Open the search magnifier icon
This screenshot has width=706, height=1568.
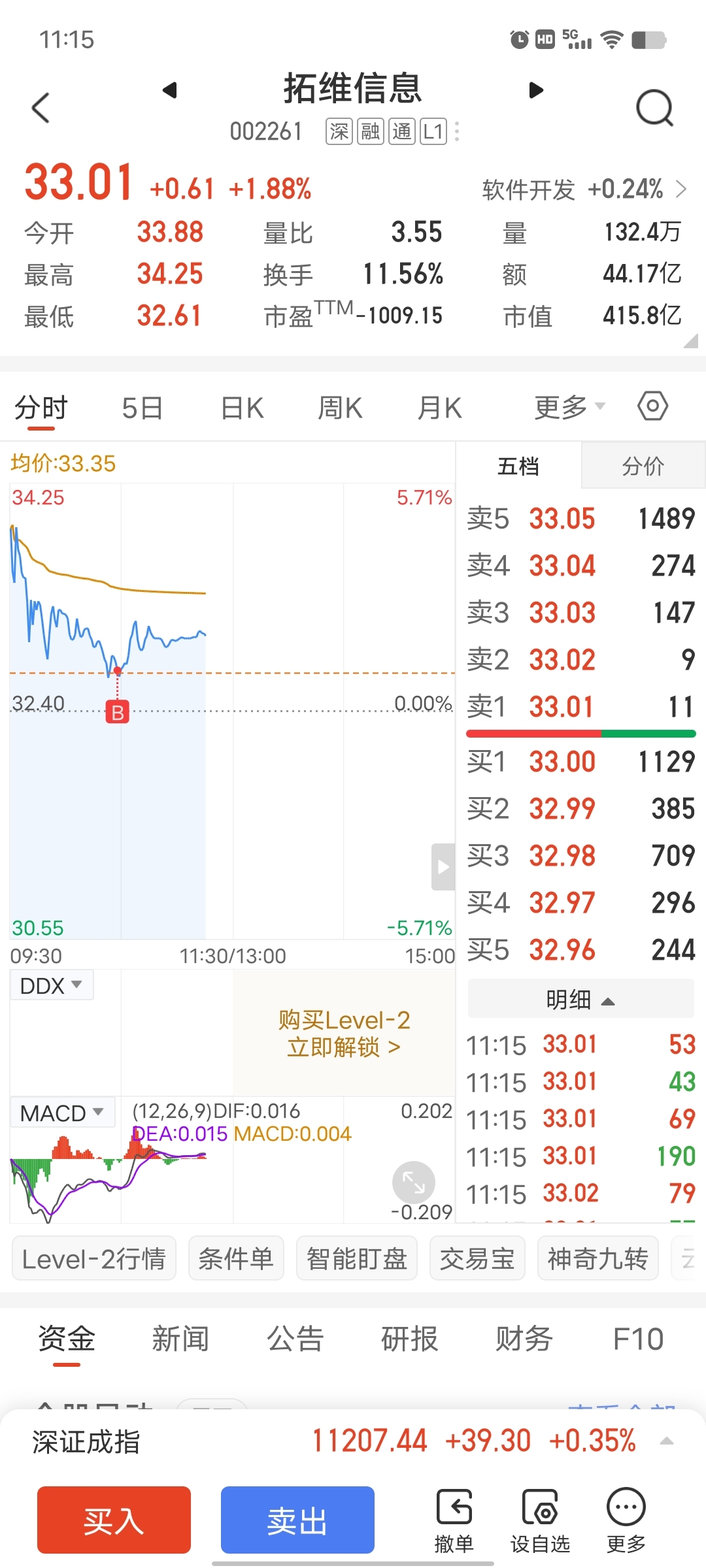pos(654,108)
